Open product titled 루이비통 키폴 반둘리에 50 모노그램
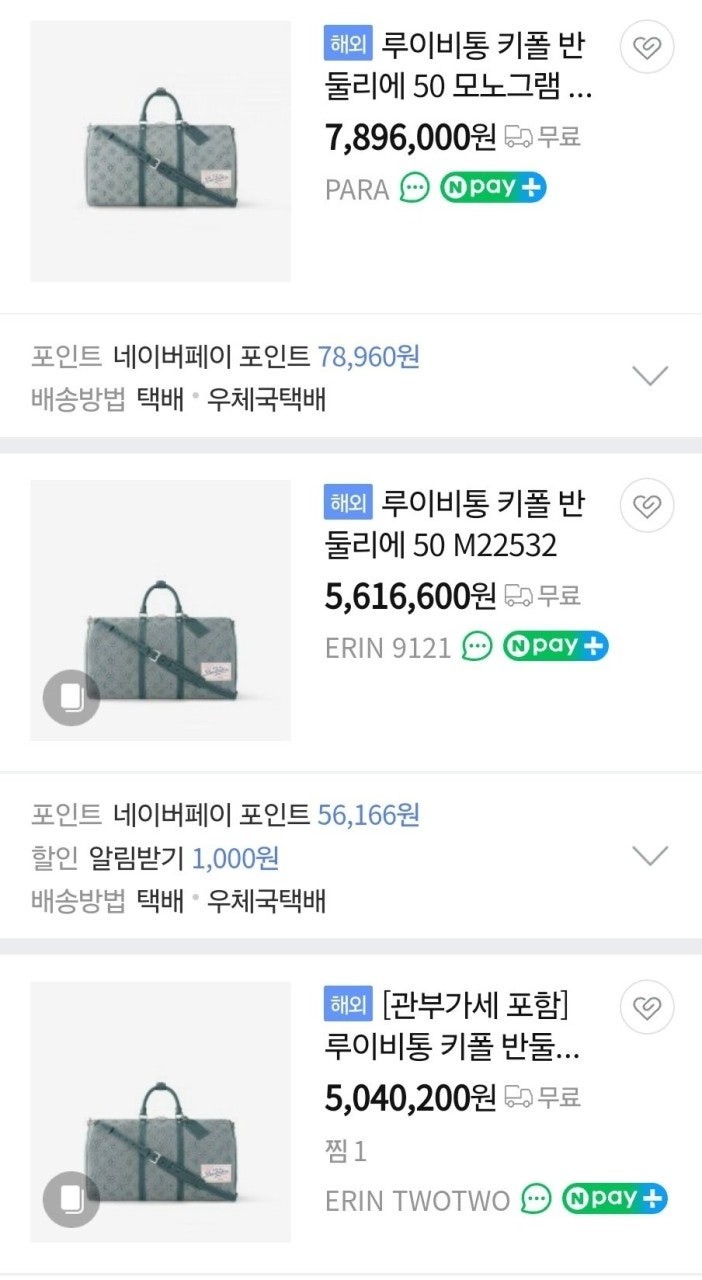Screen dimensions: 702x1280 (458, 67)
